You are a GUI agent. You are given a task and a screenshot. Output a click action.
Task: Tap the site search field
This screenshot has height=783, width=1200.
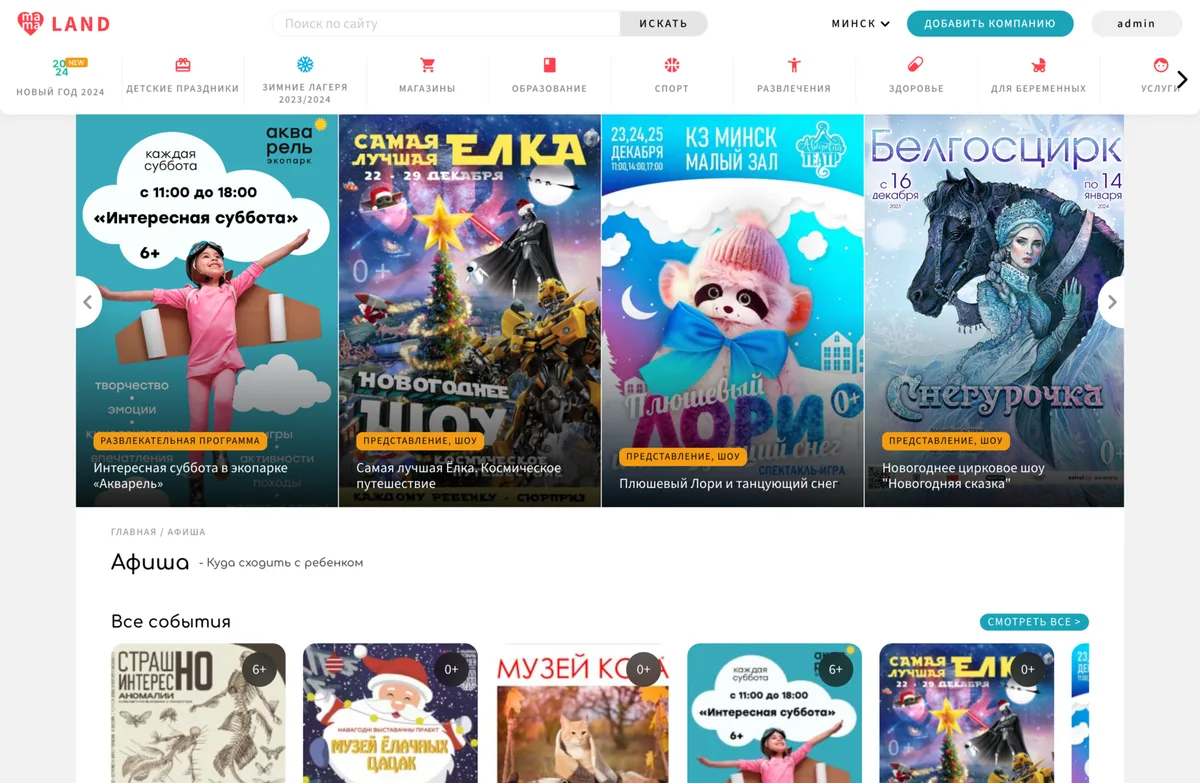446,23
